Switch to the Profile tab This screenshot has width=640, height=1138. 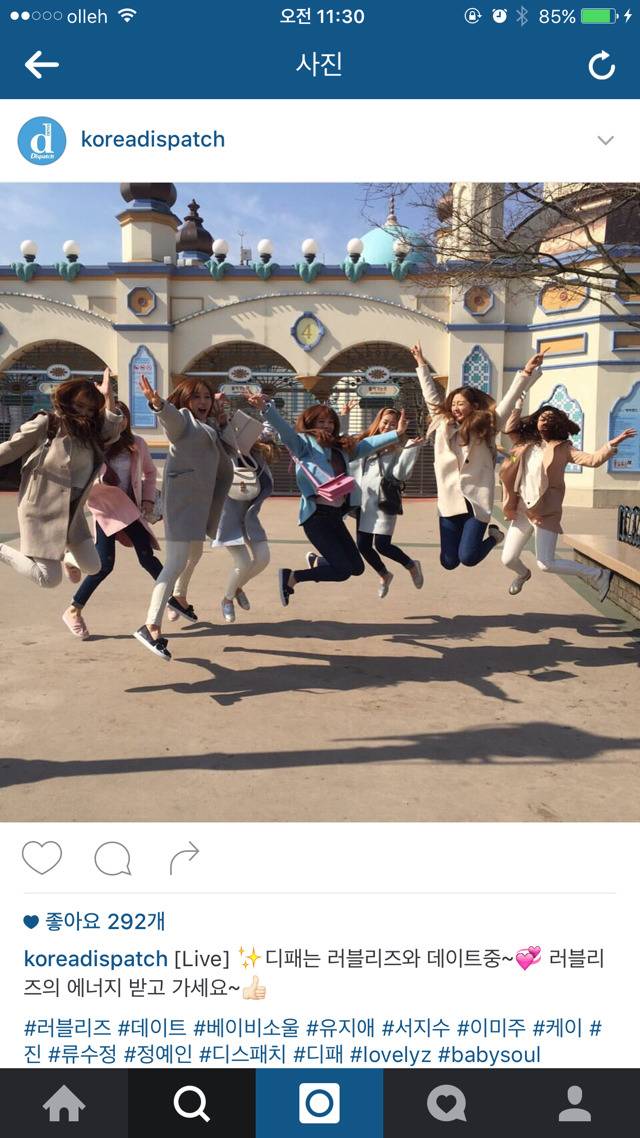point(575,1103)
